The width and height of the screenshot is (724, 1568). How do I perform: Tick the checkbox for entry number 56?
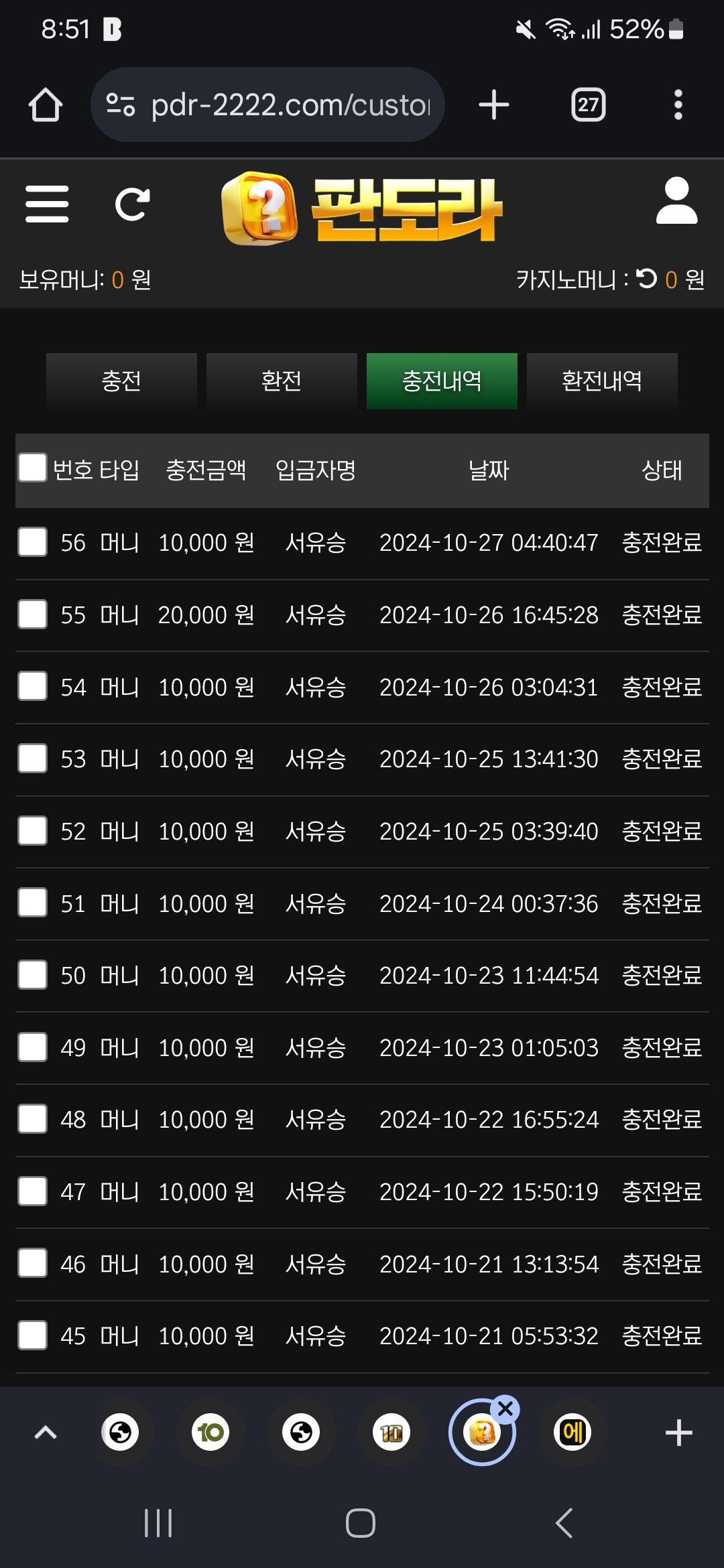click(x=32, y=542)
